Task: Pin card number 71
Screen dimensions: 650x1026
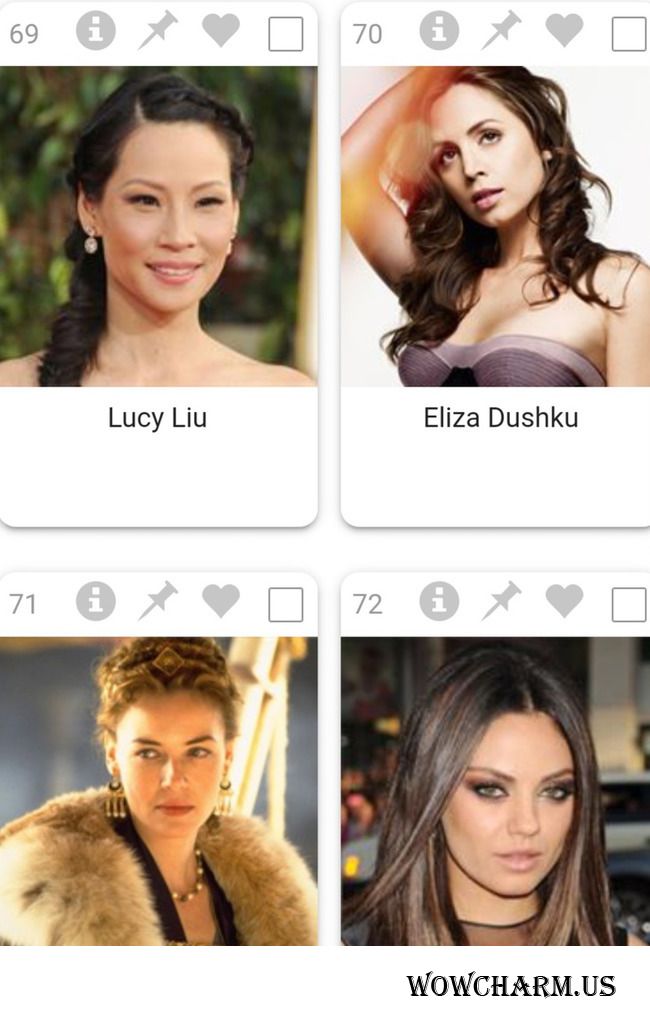Action: click(x=157, y=602)
